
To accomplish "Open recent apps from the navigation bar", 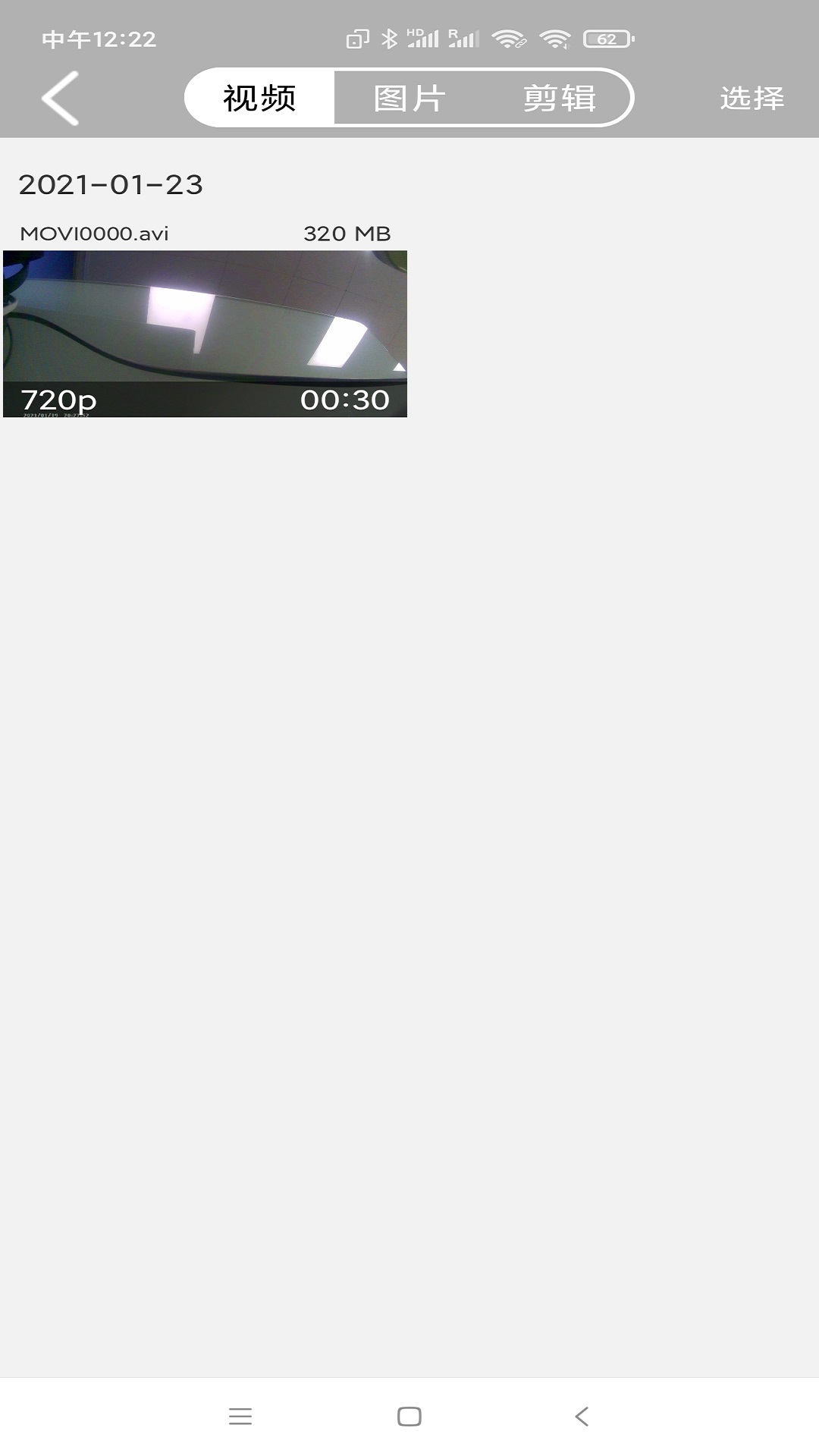I will (x=240, y=1416).
